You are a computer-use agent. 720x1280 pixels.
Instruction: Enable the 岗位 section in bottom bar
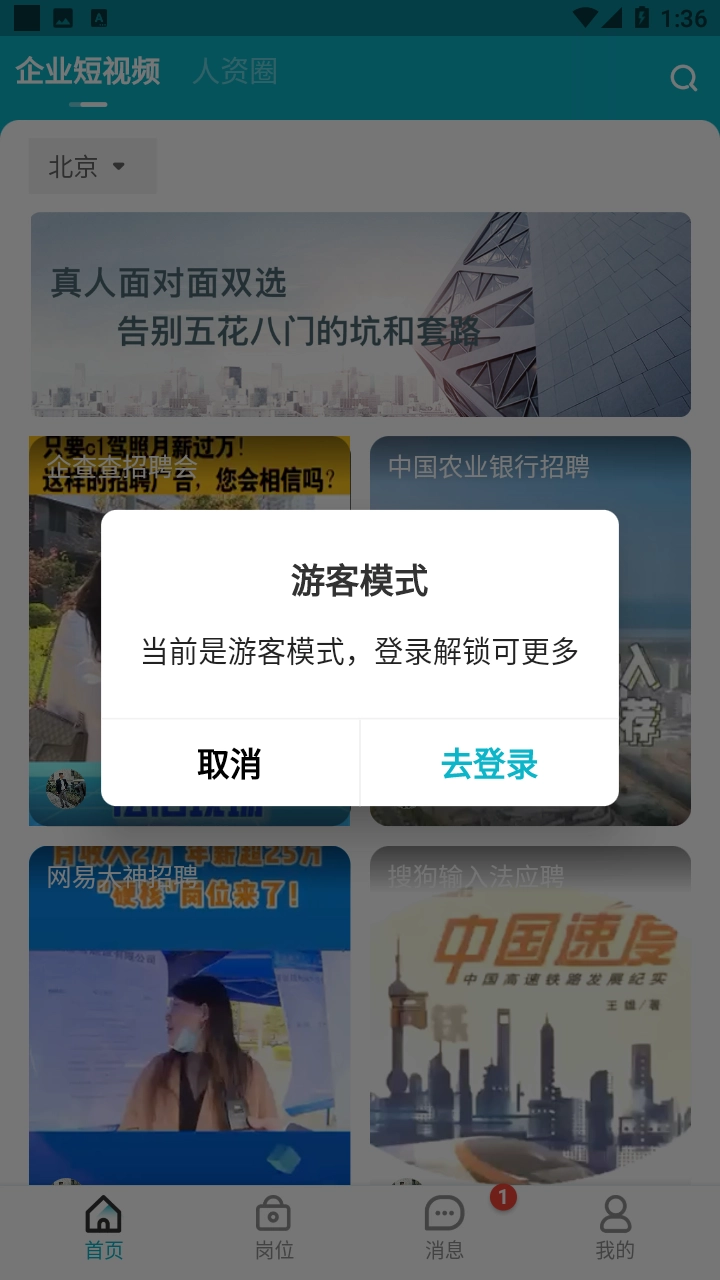click(x=273, y=1228)
